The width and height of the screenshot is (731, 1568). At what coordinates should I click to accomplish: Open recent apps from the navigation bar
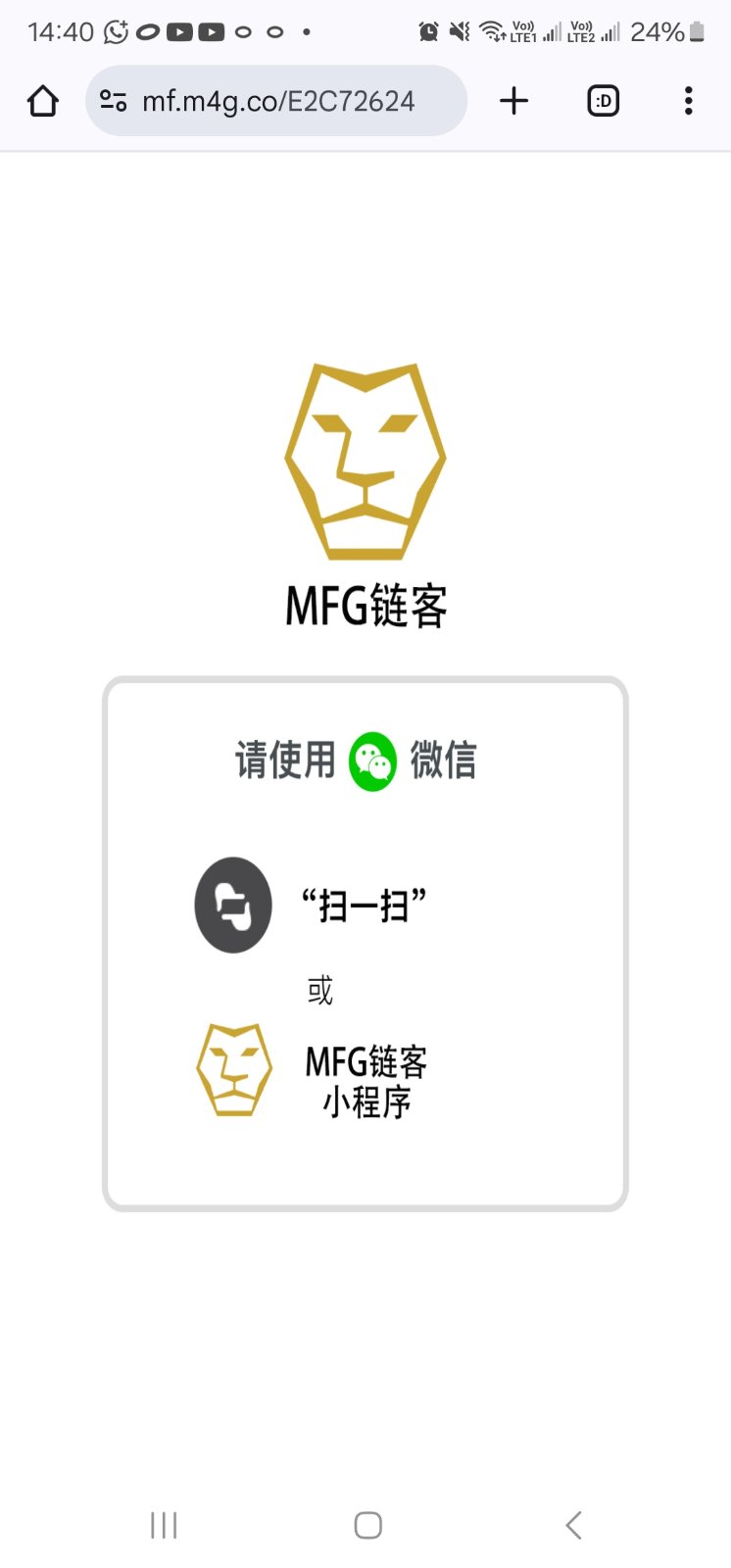(164, 1525)
